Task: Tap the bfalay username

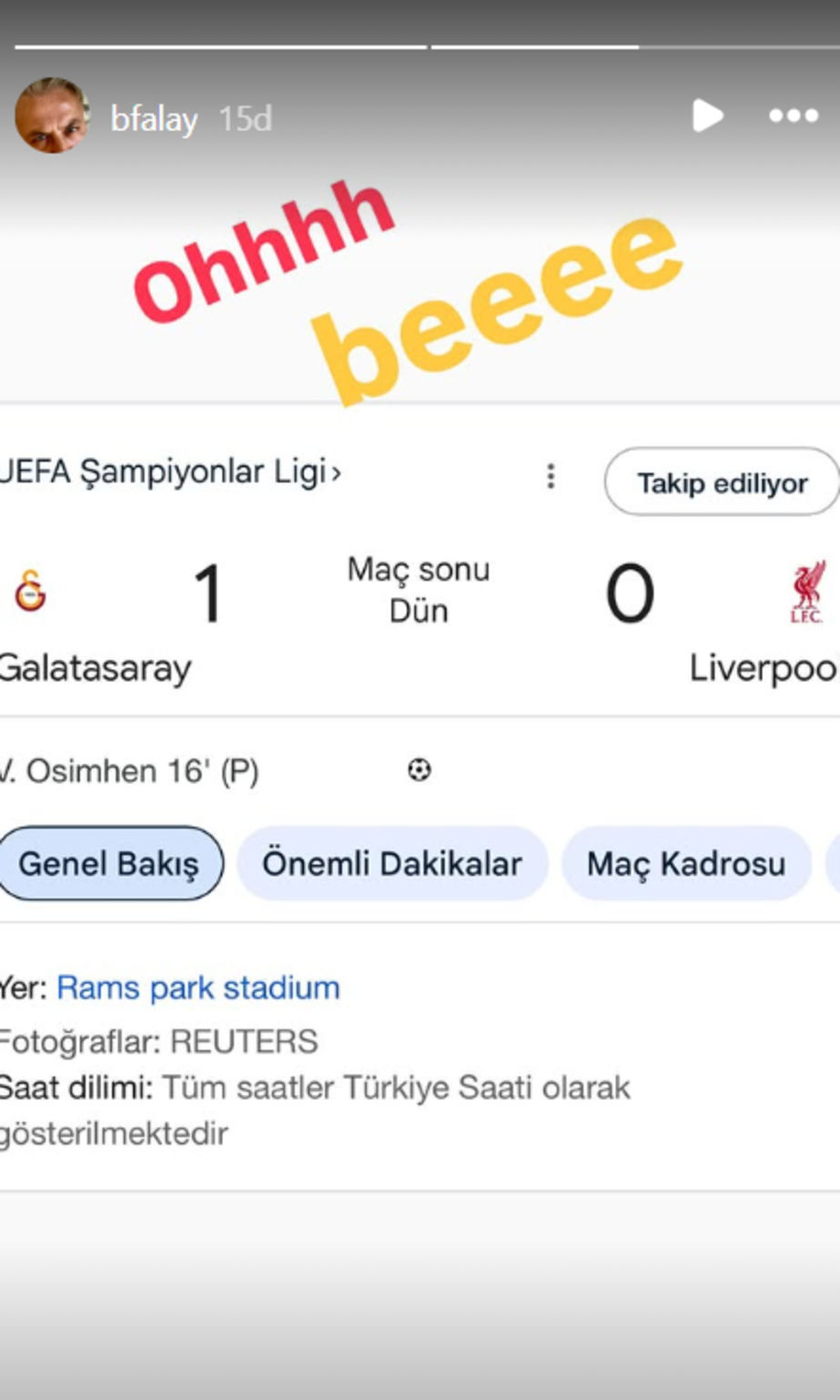Action: [x=154, y=118]
